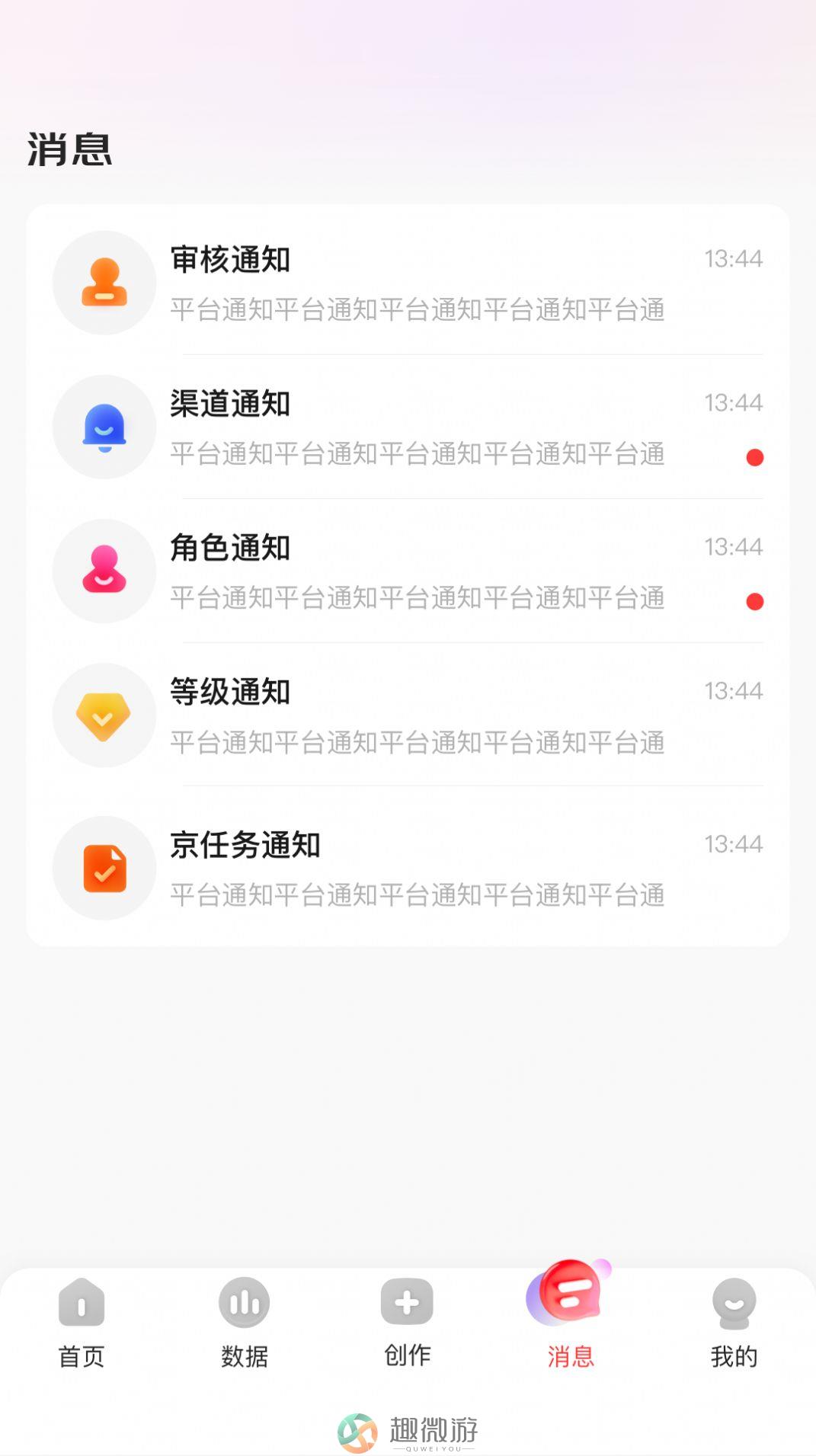816x1456 pixels.
Task: Switch to the 首页 tab
Action: click(x=82, y=1323)
